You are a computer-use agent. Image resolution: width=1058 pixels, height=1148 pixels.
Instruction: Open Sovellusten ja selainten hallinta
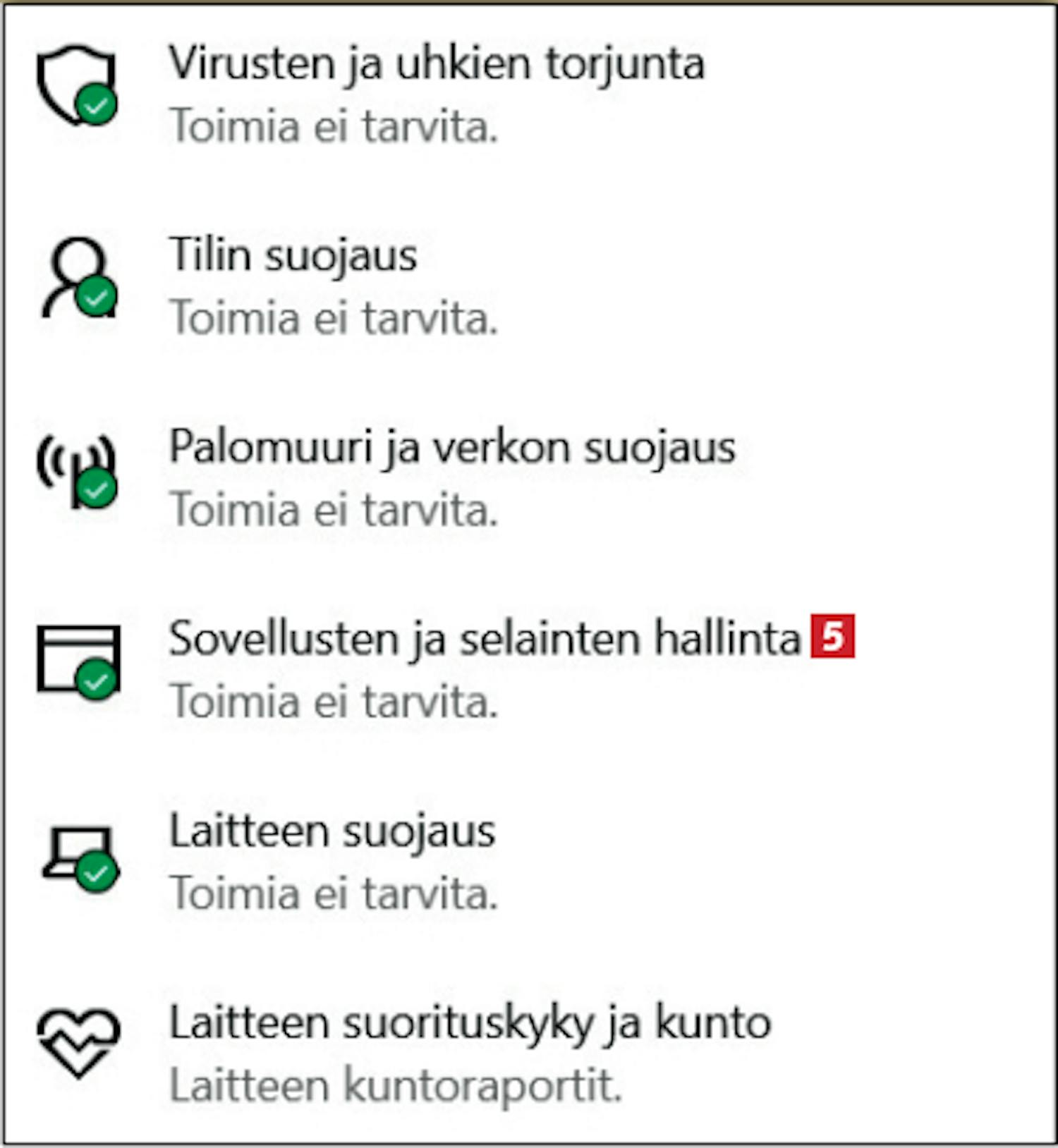pyautogui.click(x=484, y=639)
